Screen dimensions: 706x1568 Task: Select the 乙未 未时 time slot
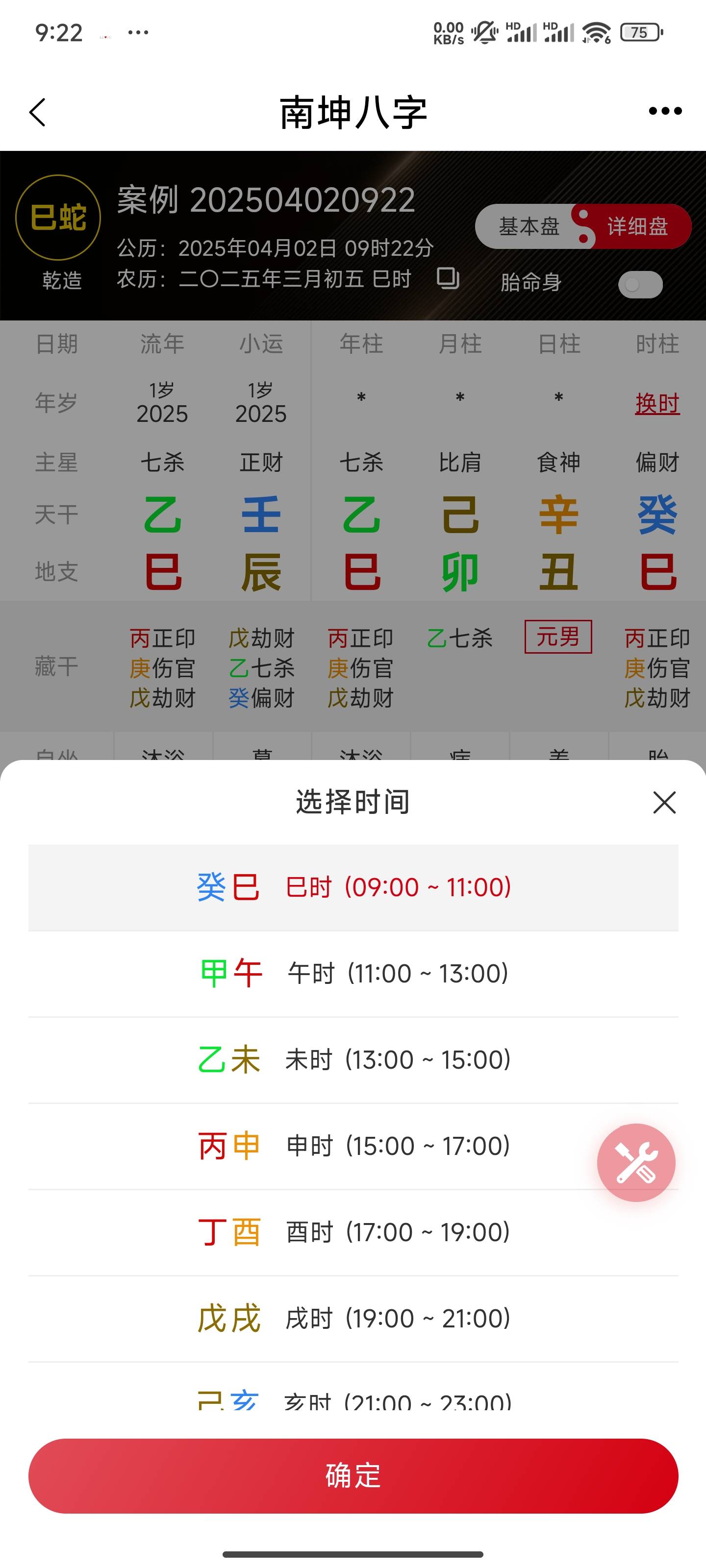tap(353, 1059)
